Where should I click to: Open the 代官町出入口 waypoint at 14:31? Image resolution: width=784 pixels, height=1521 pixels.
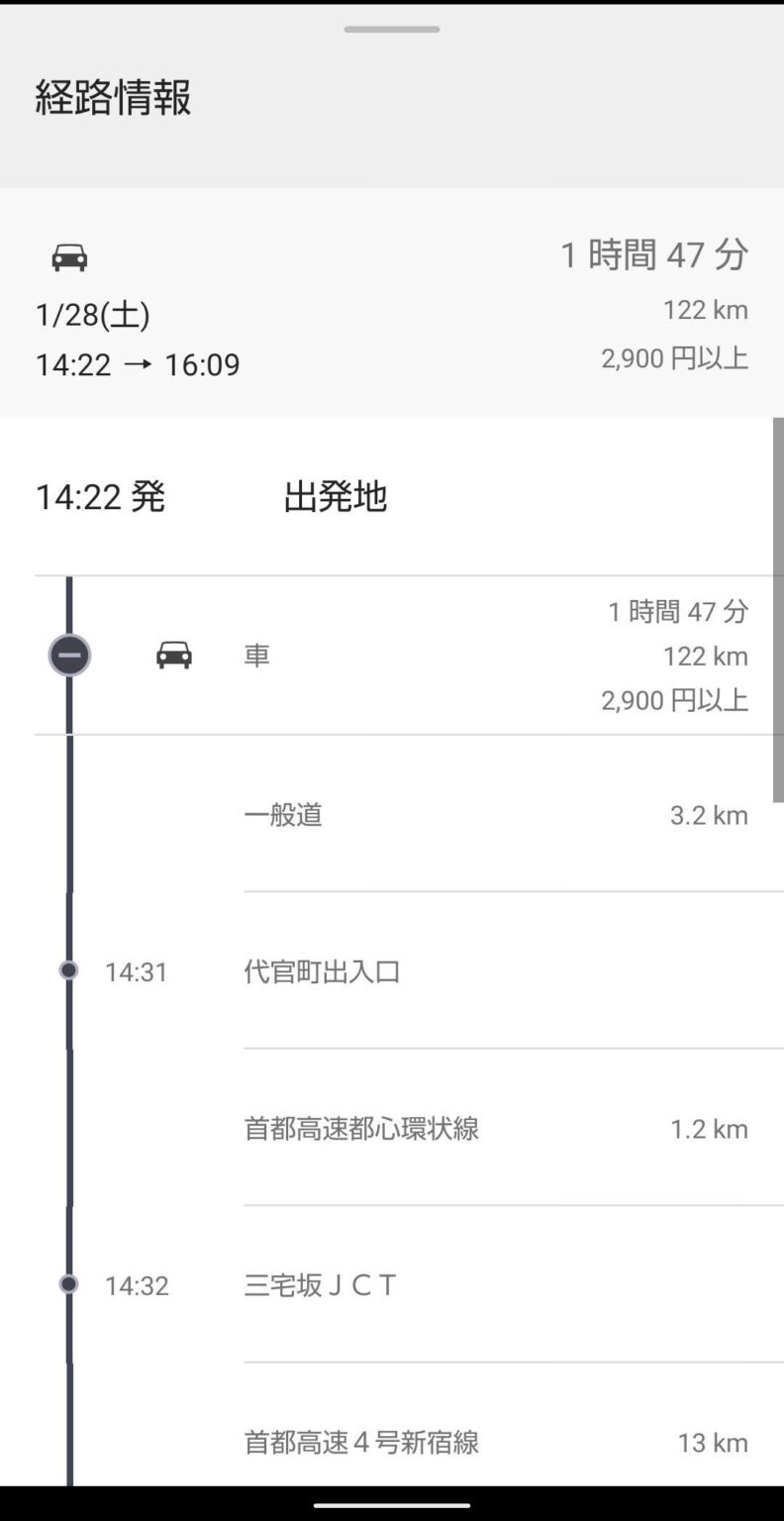click(x=323, y=971)
